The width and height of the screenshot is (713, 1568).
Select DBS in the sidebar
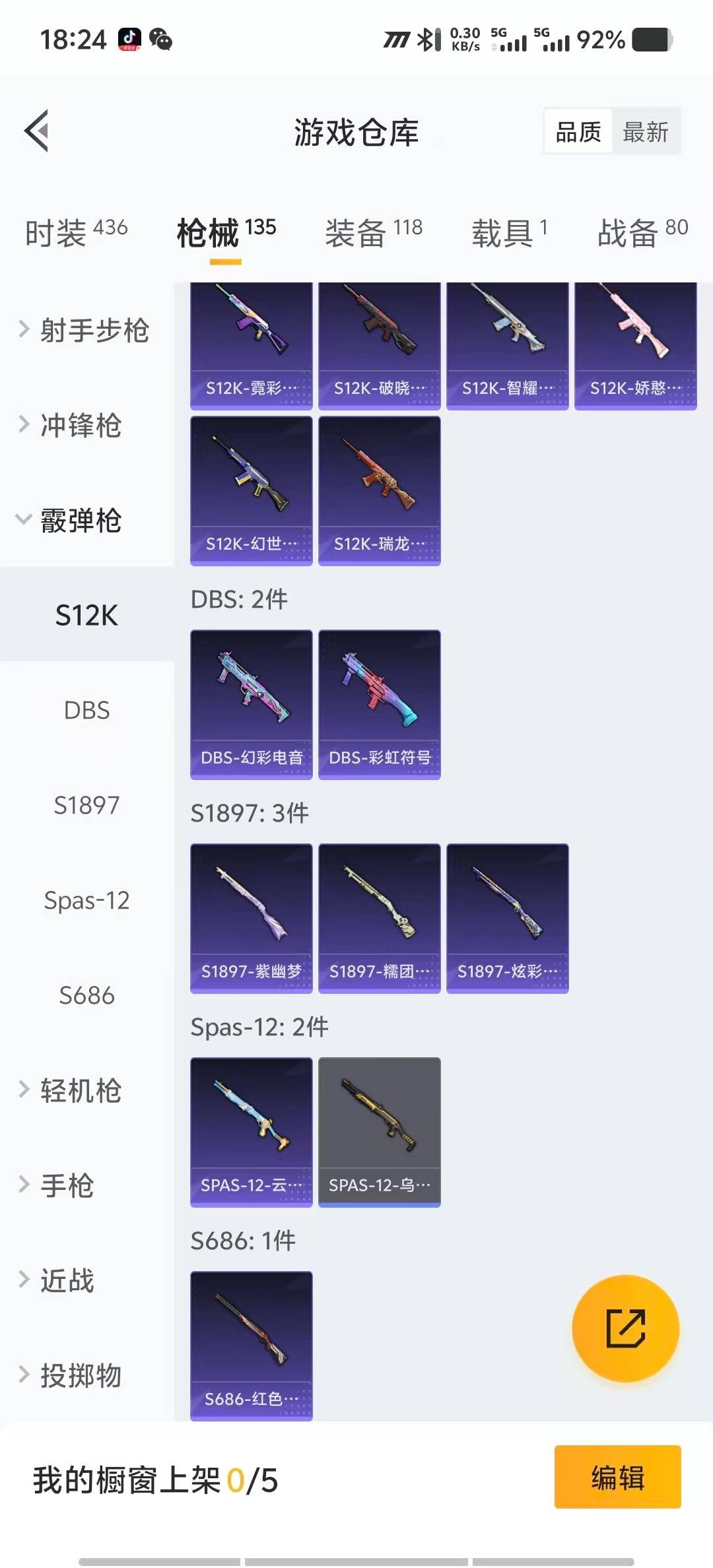tap(86, 710)
